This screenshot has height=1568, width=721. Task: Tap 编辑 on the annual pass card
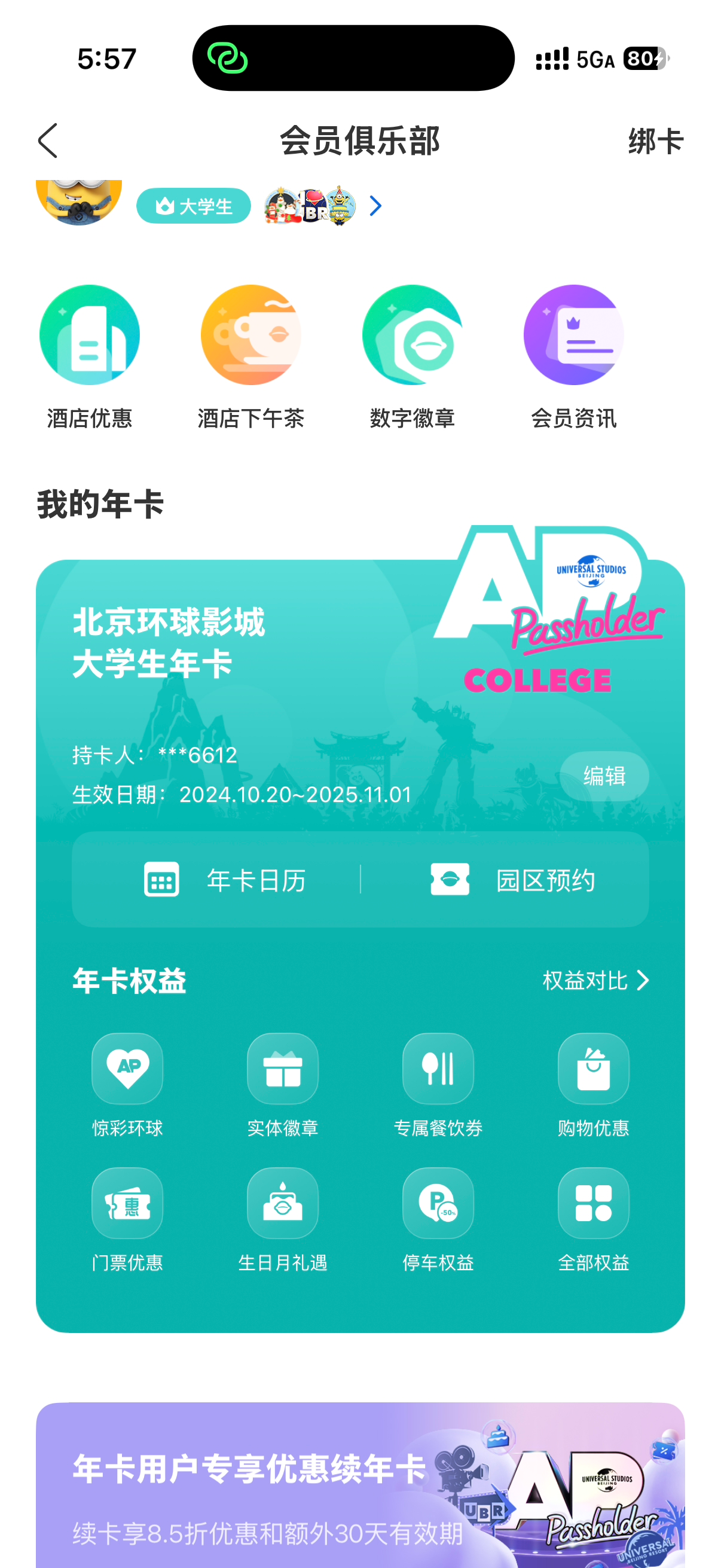[604, 776]
